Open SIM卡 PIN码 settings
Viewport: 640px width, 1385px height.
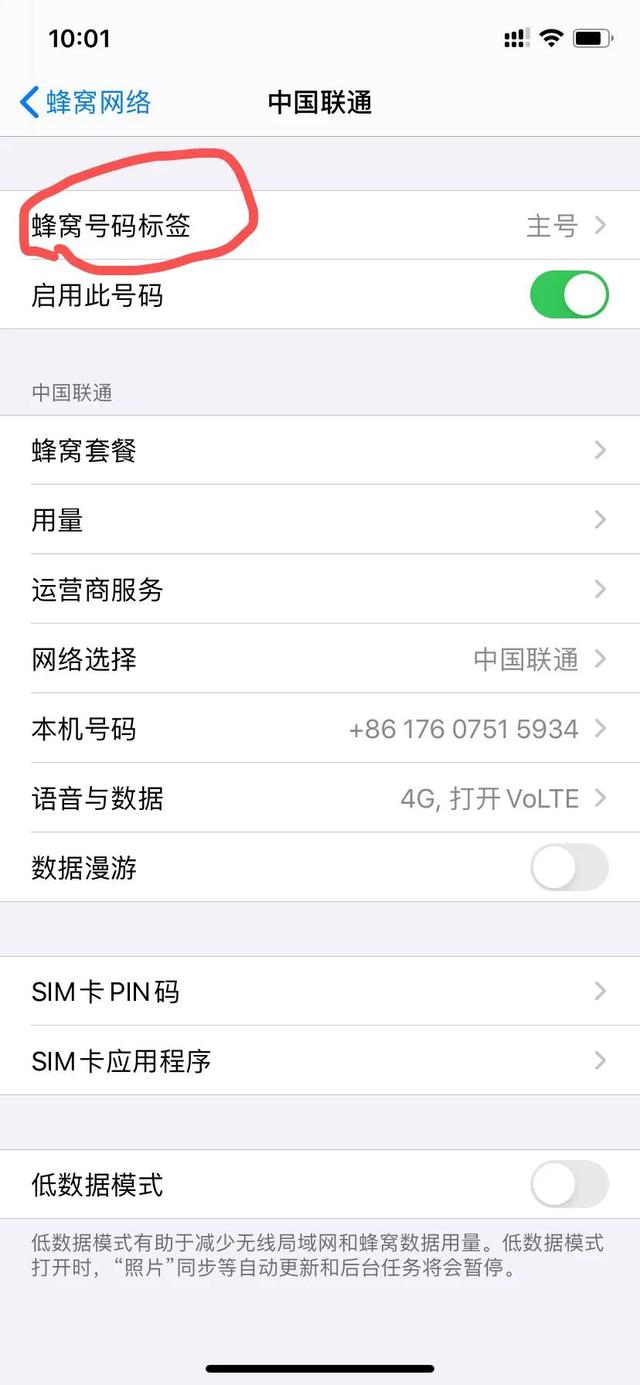pos(320,991)
